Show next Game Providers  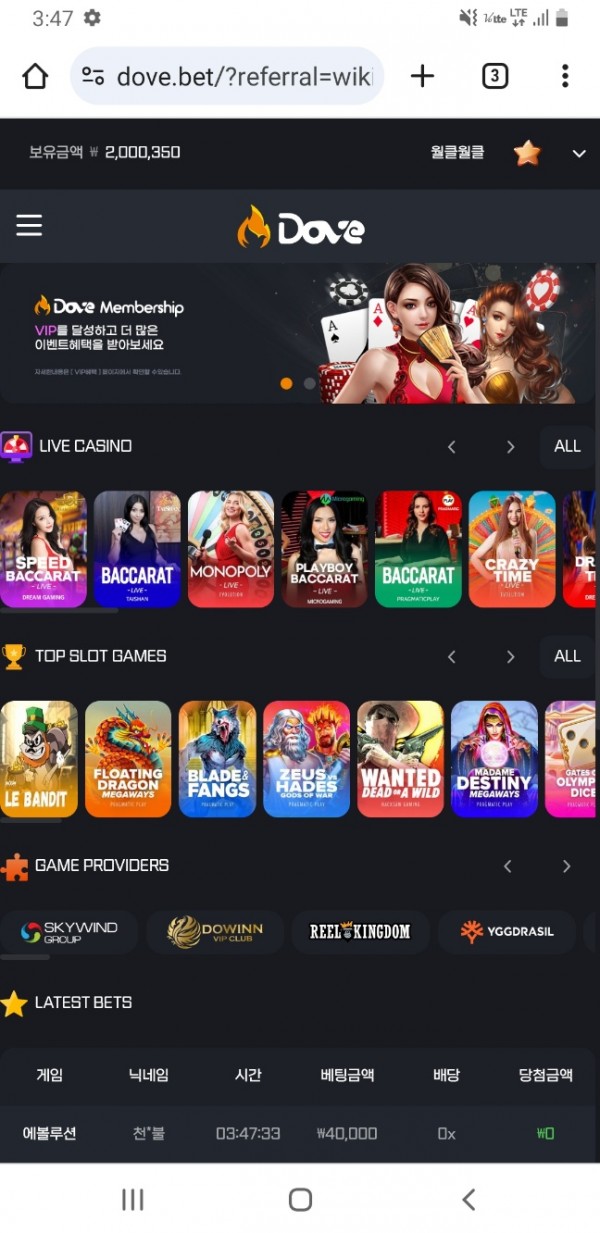click(x=566, y=866)
